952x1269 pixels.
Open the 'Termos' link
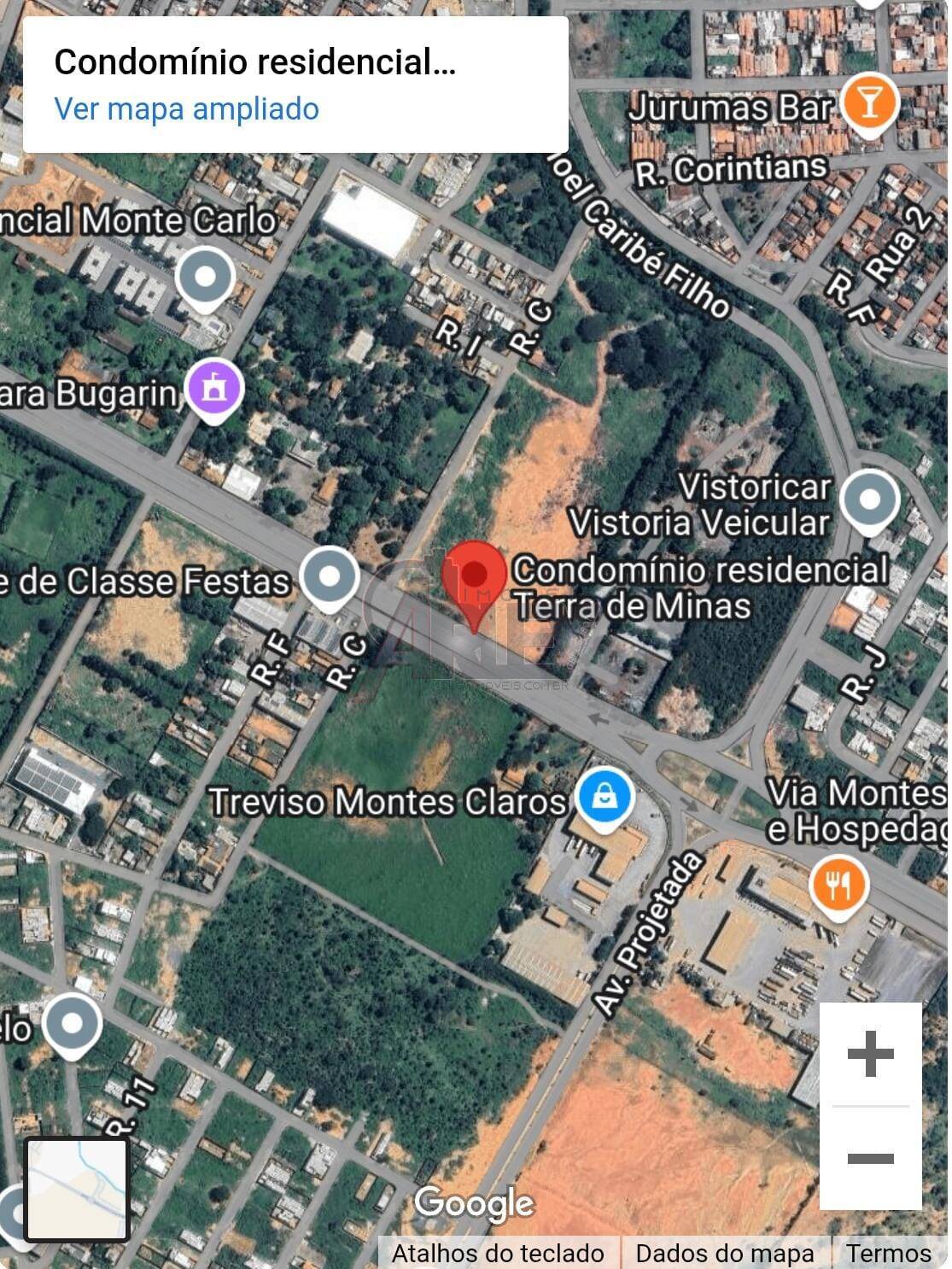click(888, 1253)
